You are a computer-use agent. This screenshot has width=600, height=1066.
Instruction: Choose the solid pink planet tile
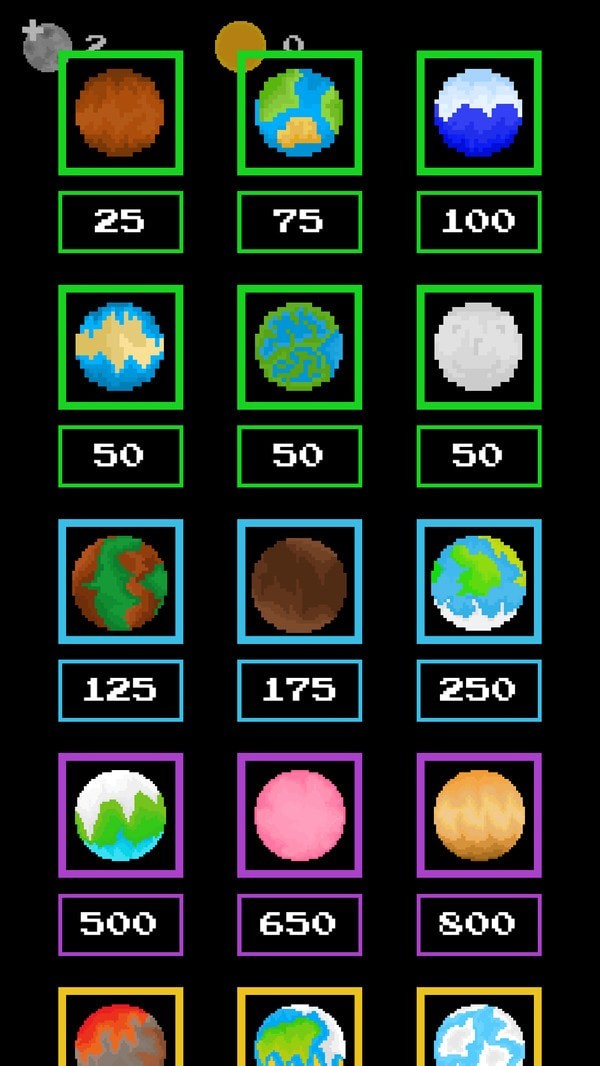pyautogui.click(x=299, y=815)
